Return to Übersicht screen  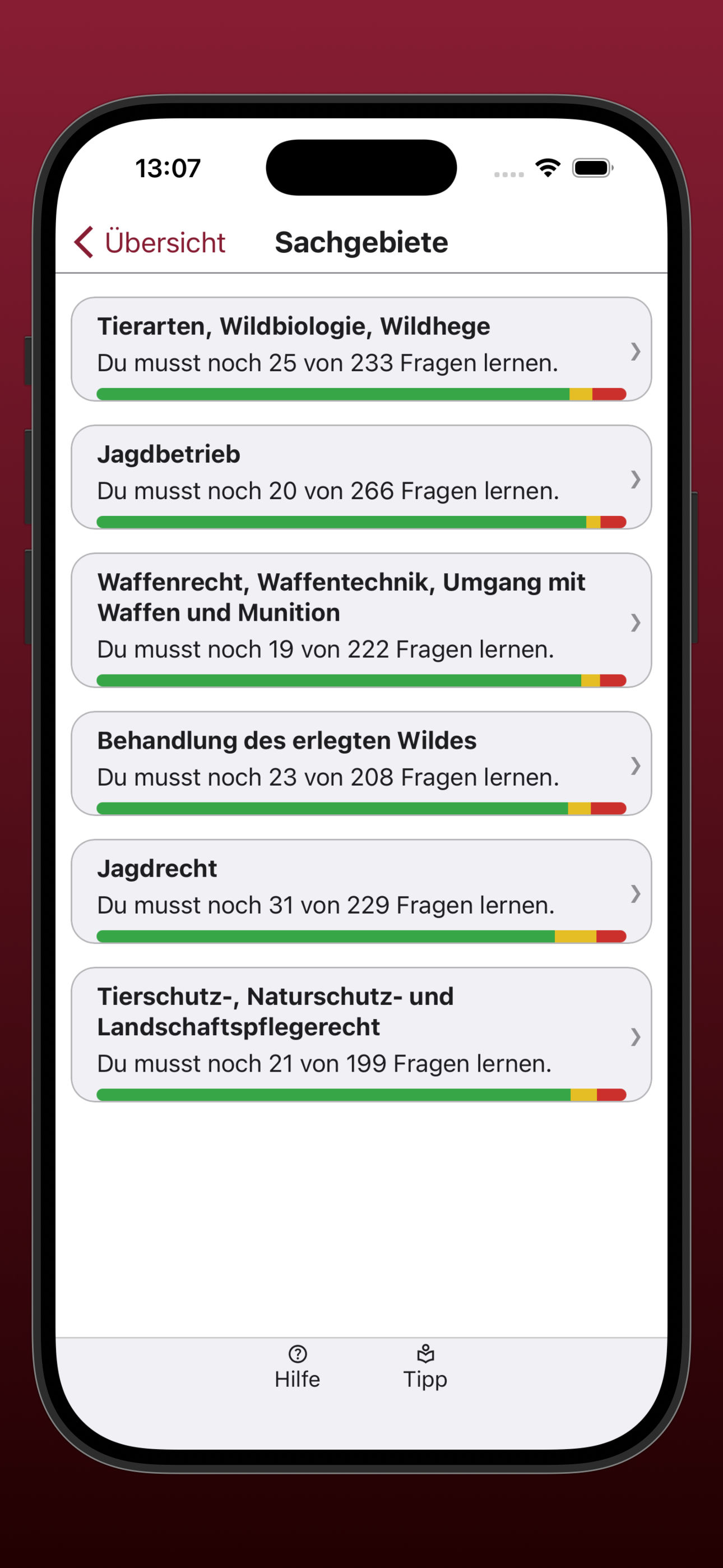click(164, 242)
